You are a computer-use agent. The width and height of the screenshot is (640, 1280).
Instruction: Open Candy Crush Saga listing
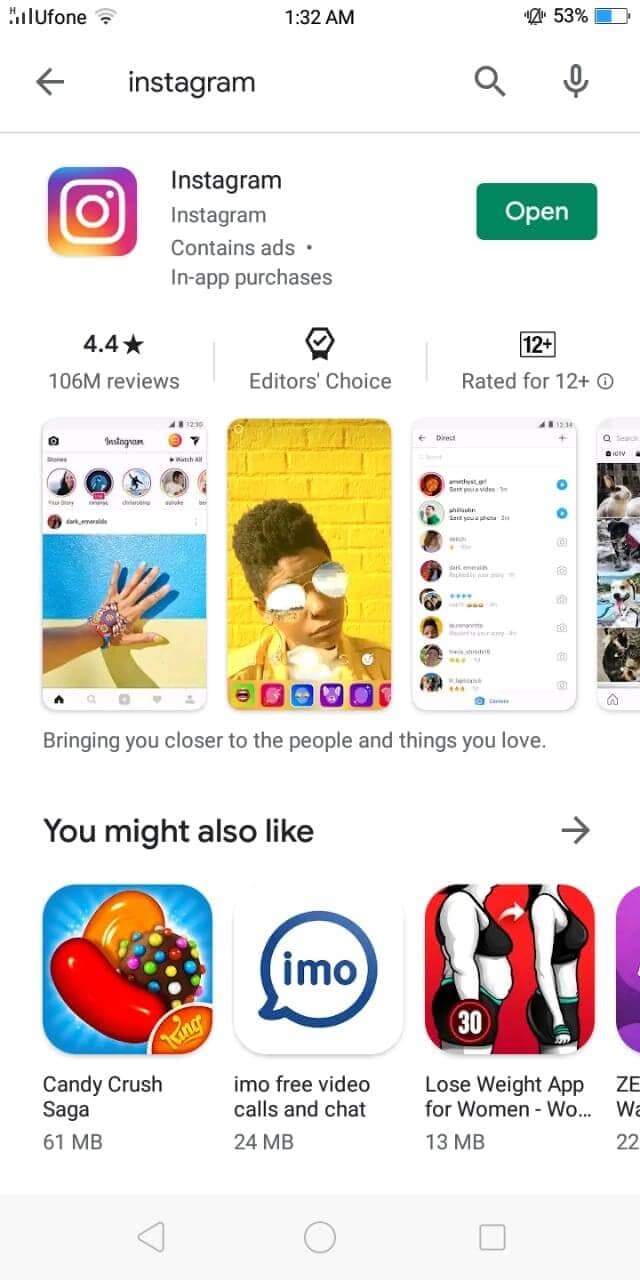click(128, 969)
